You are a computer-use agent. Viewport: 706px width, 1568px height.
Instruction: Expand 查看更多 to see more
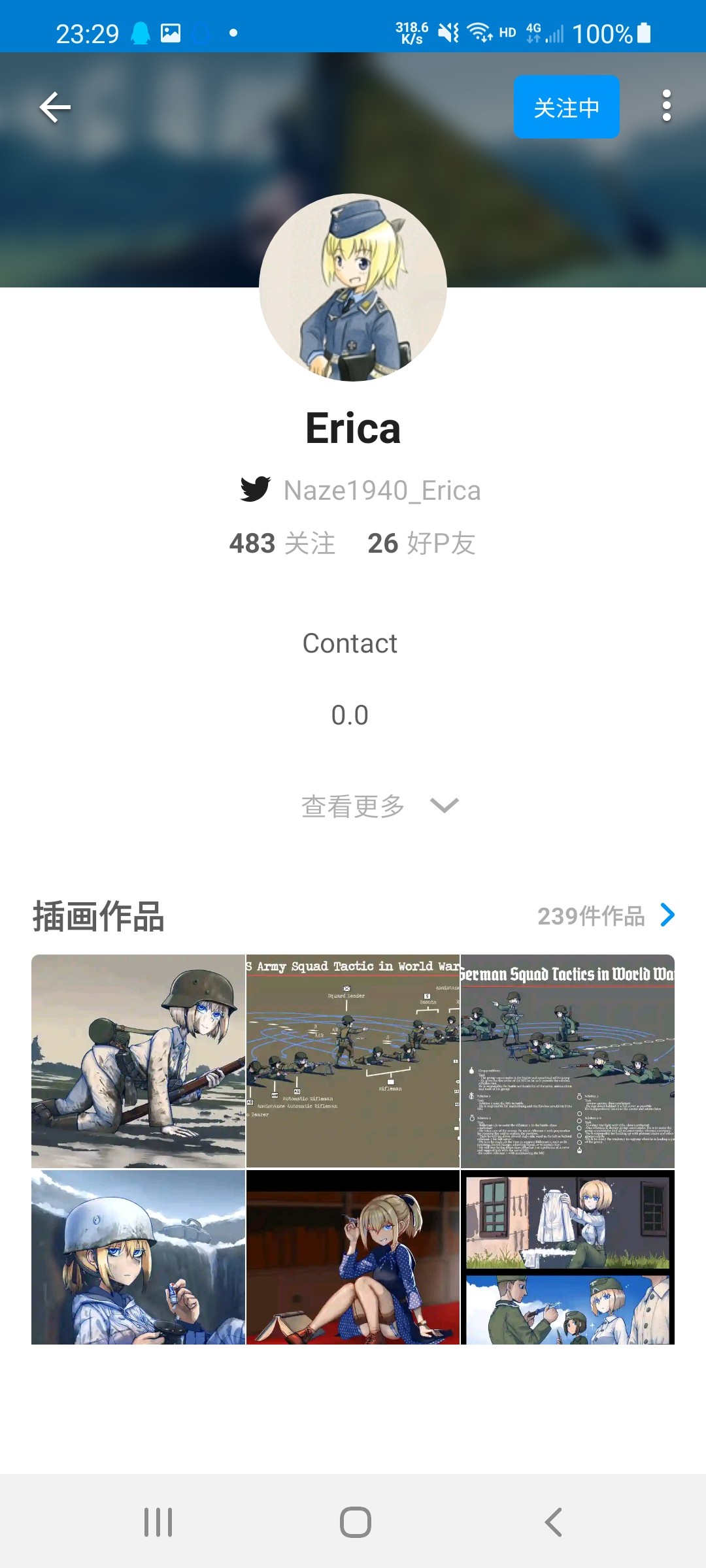point(378,806)
